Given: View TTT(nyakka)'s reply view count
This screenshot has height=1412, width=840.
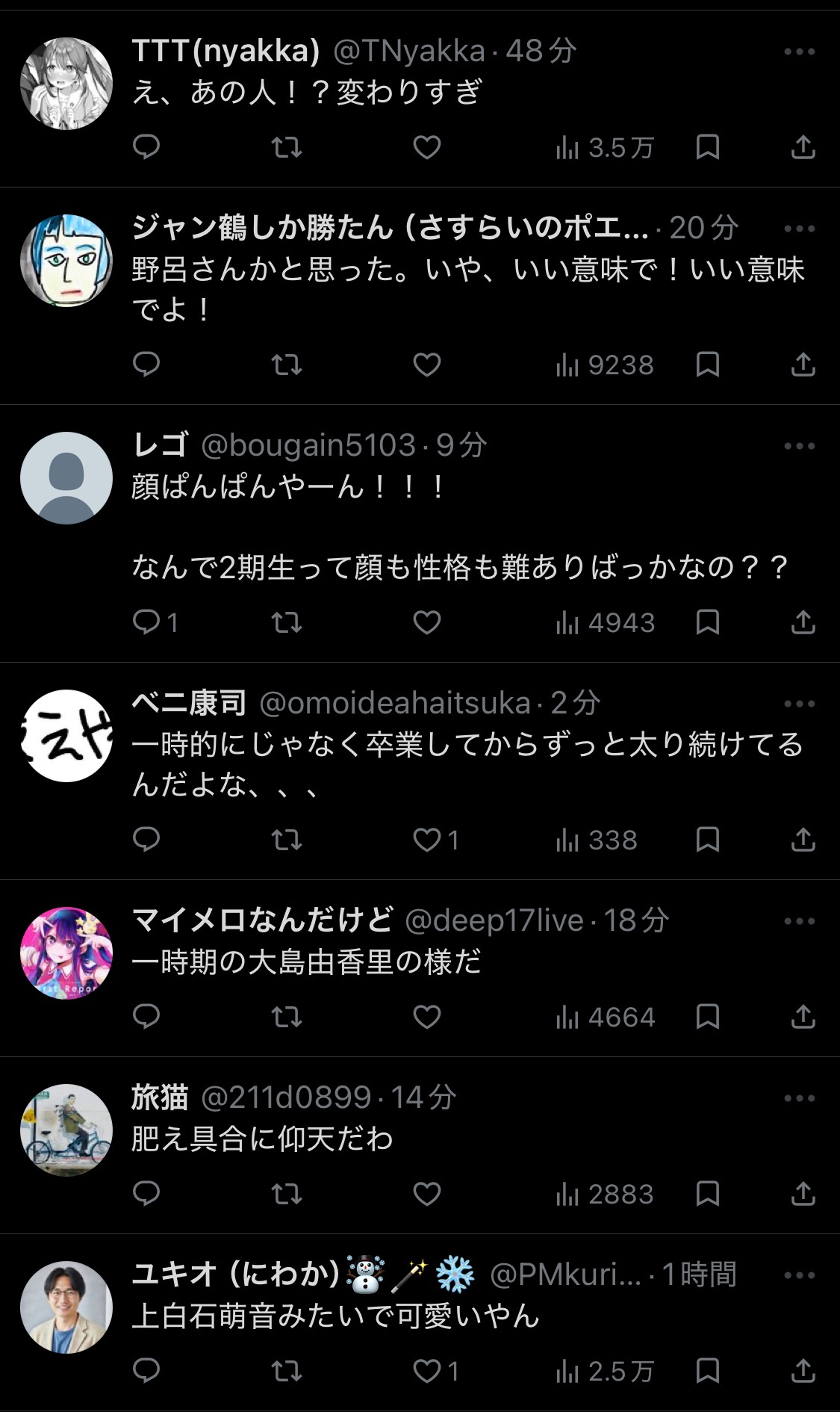Looking at the screenshot, I should pyautogui.click(x=605, y=147).
